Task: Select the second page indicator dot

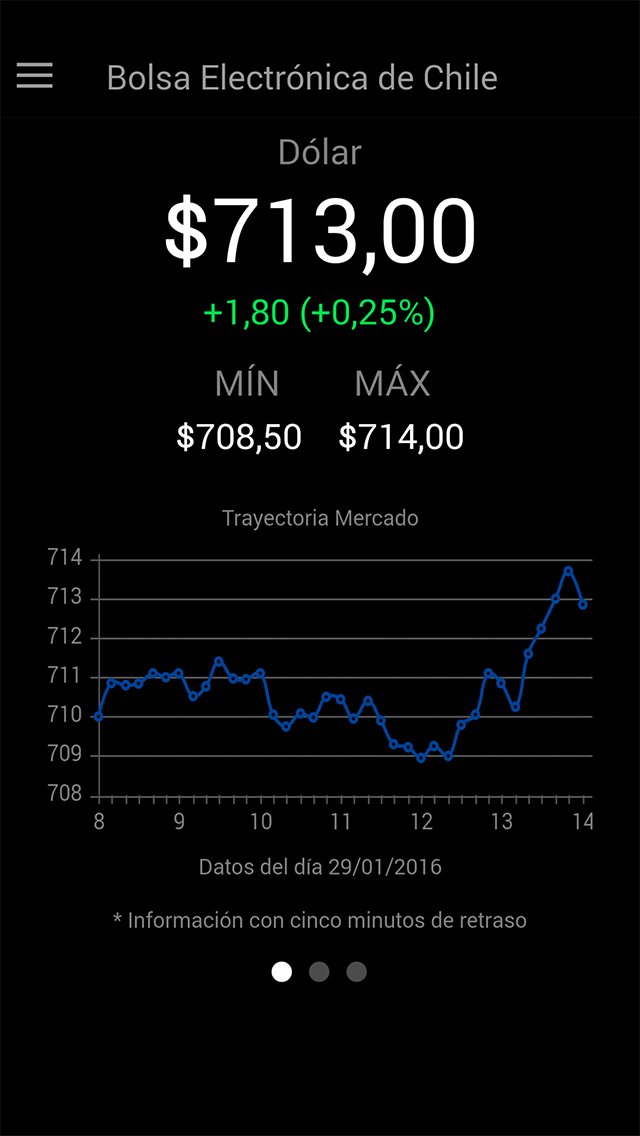Action: [319, 971]
